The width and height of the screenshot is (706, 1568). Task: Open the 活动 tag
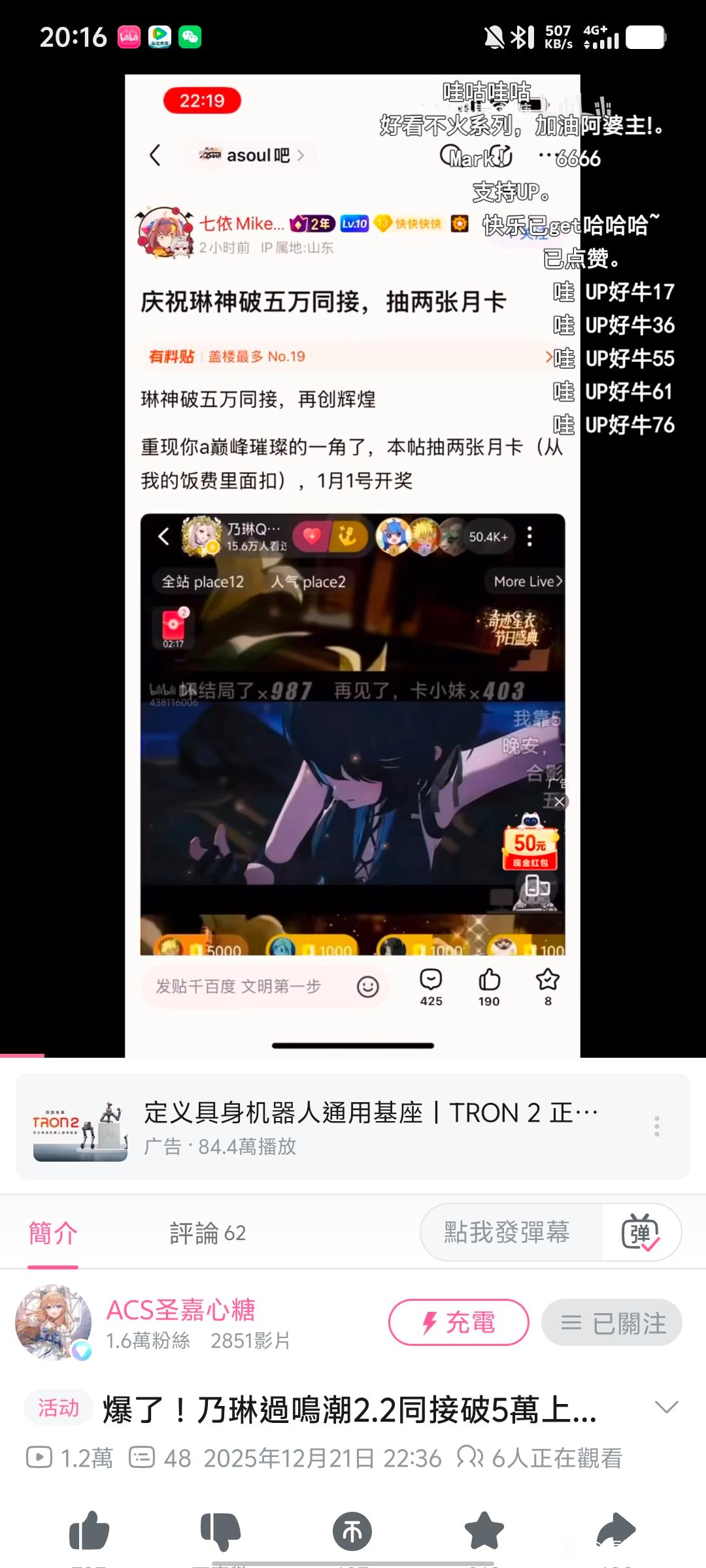tap(58, 1408)
